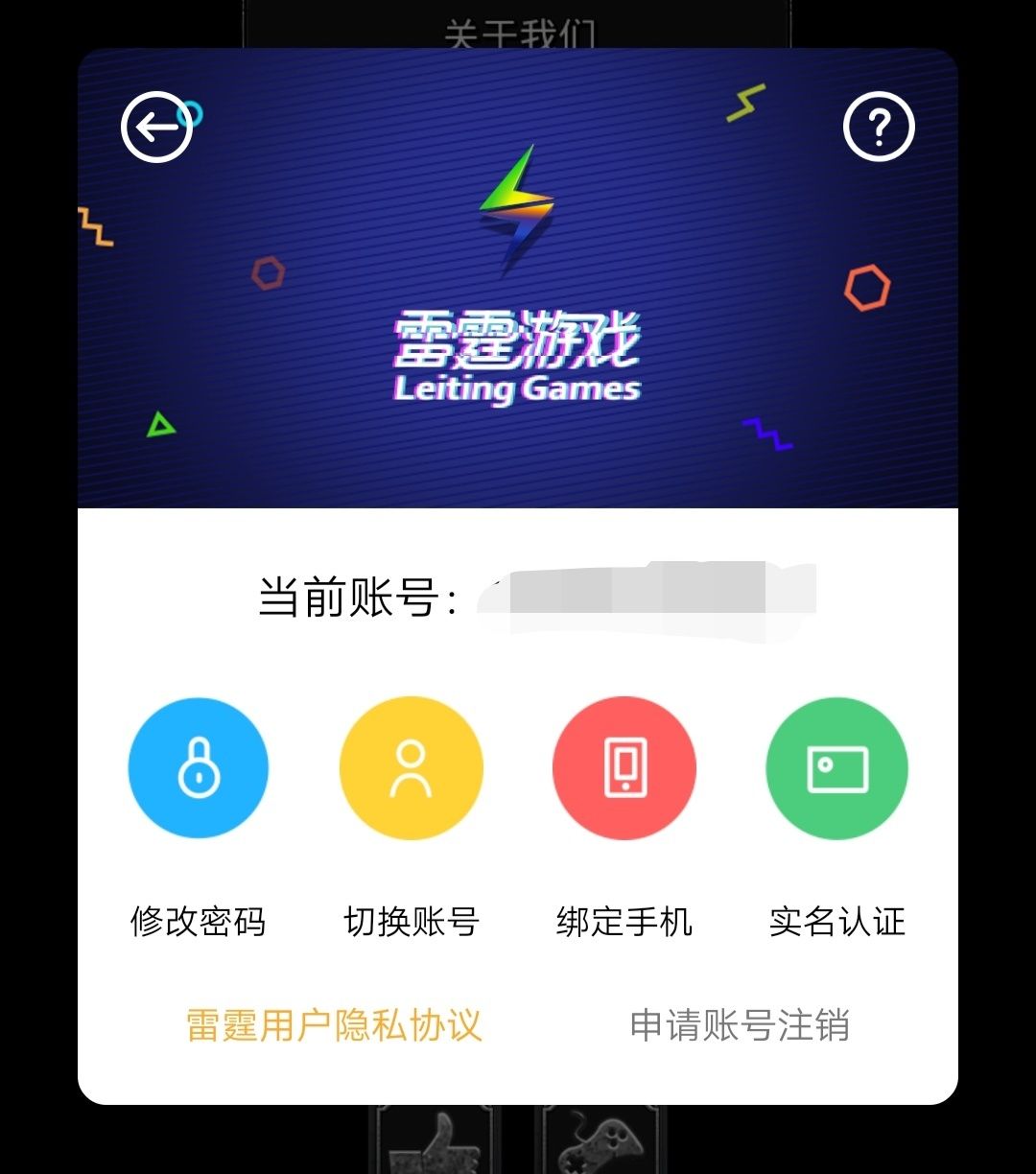The image size is (1036, 1174).
Task: Select the blue lock icon for 修改密码
Action: point(199,768)
